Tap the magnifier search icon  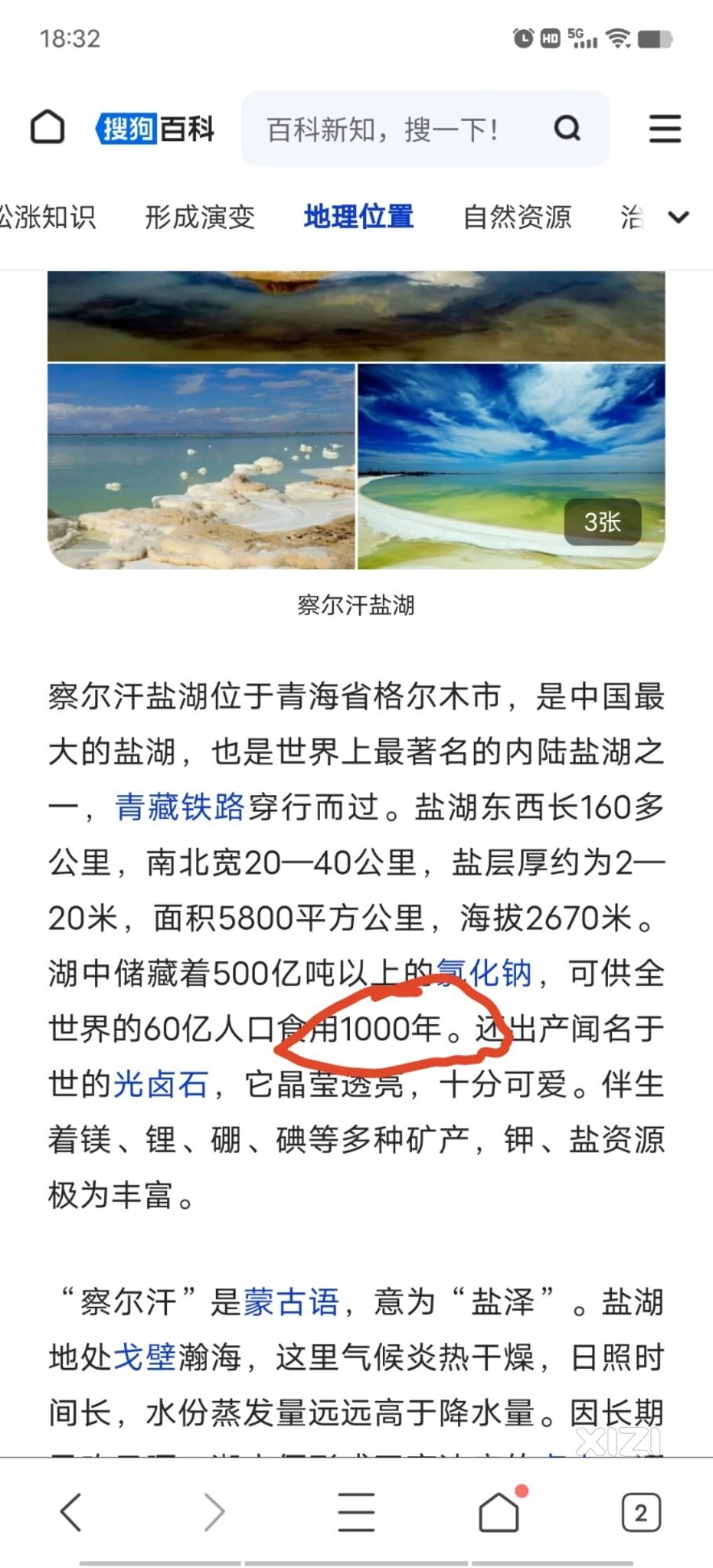pos(567,128)
